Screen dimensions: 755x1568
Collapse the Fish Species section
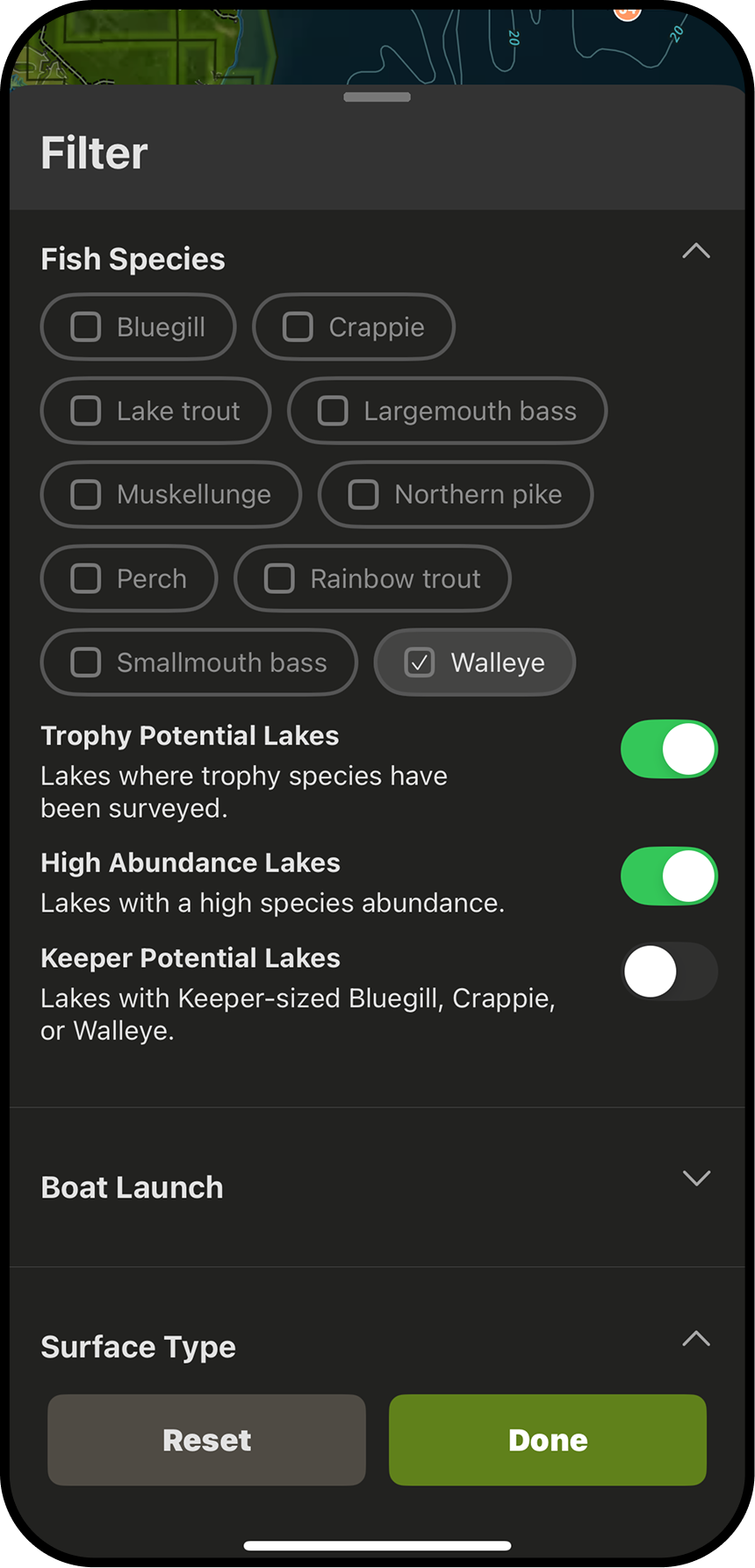pos(696,252)
